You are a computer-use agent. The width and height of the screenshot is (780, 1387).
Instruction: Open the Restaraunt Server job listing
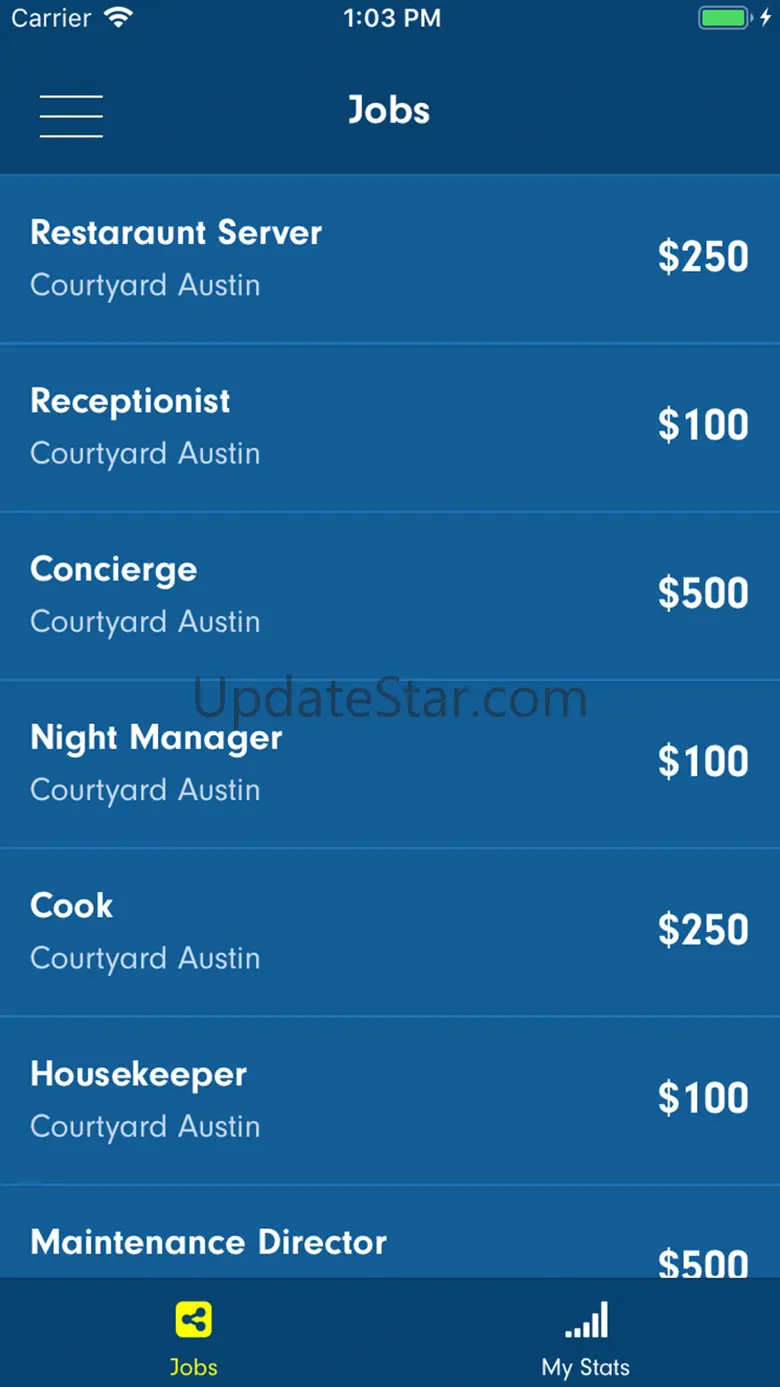pyautogui.click(x=389, y=259)
